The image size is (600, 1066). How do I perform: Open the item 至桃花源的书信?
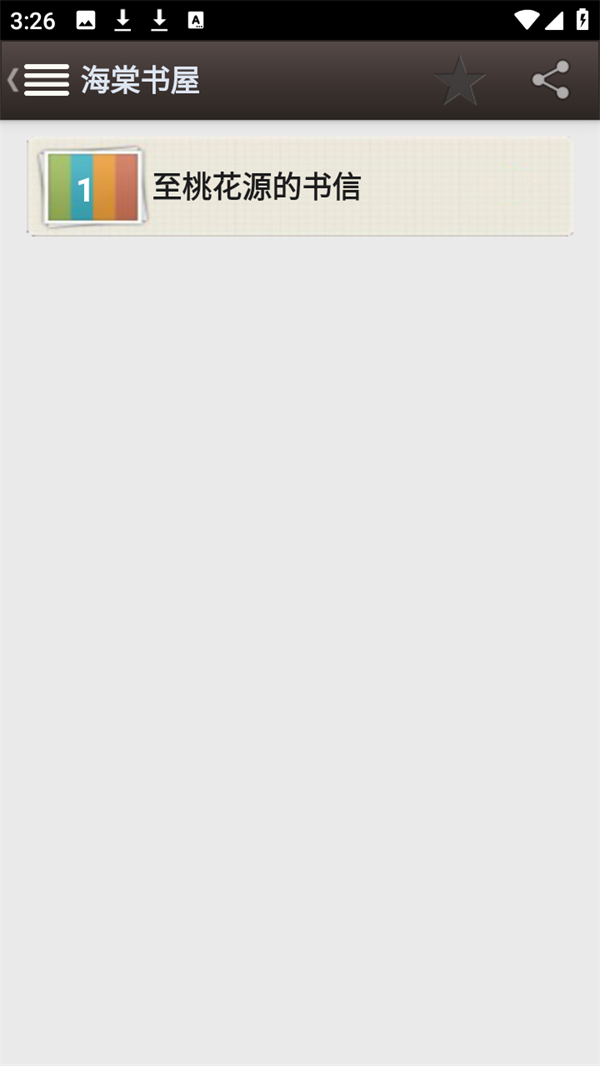300,187
